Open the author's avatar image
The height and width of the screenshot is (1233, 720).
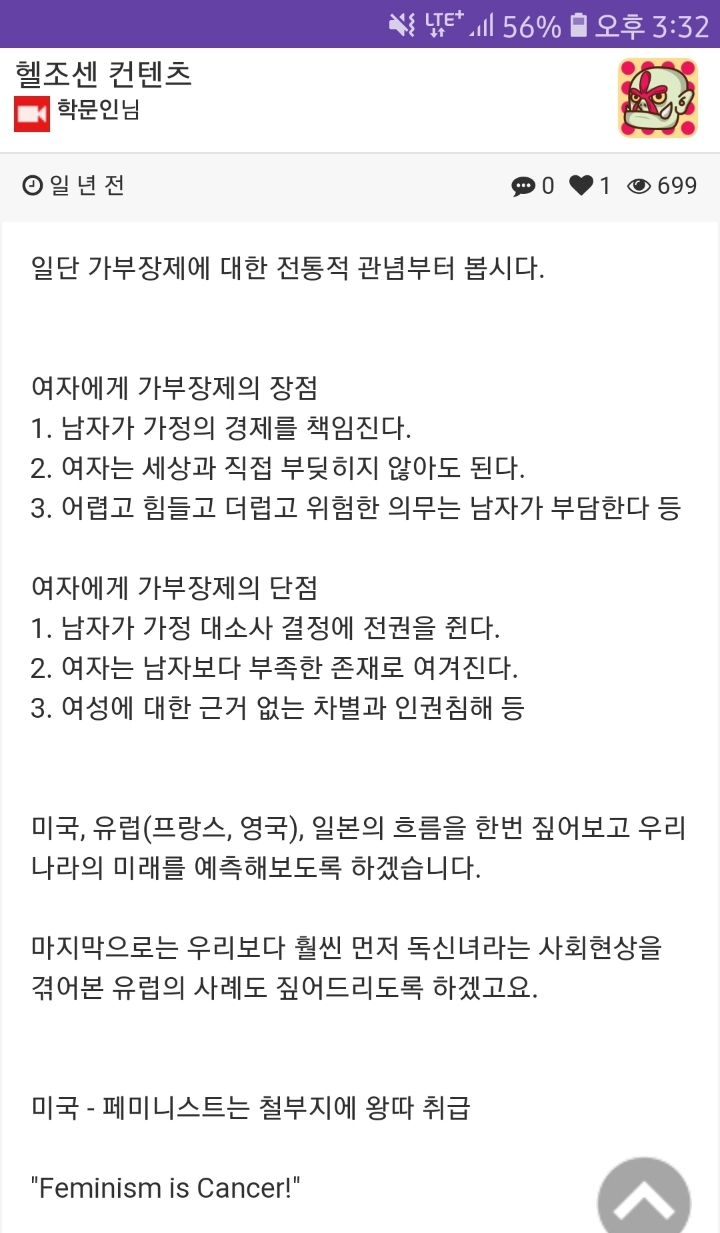(x=657, y=97)
